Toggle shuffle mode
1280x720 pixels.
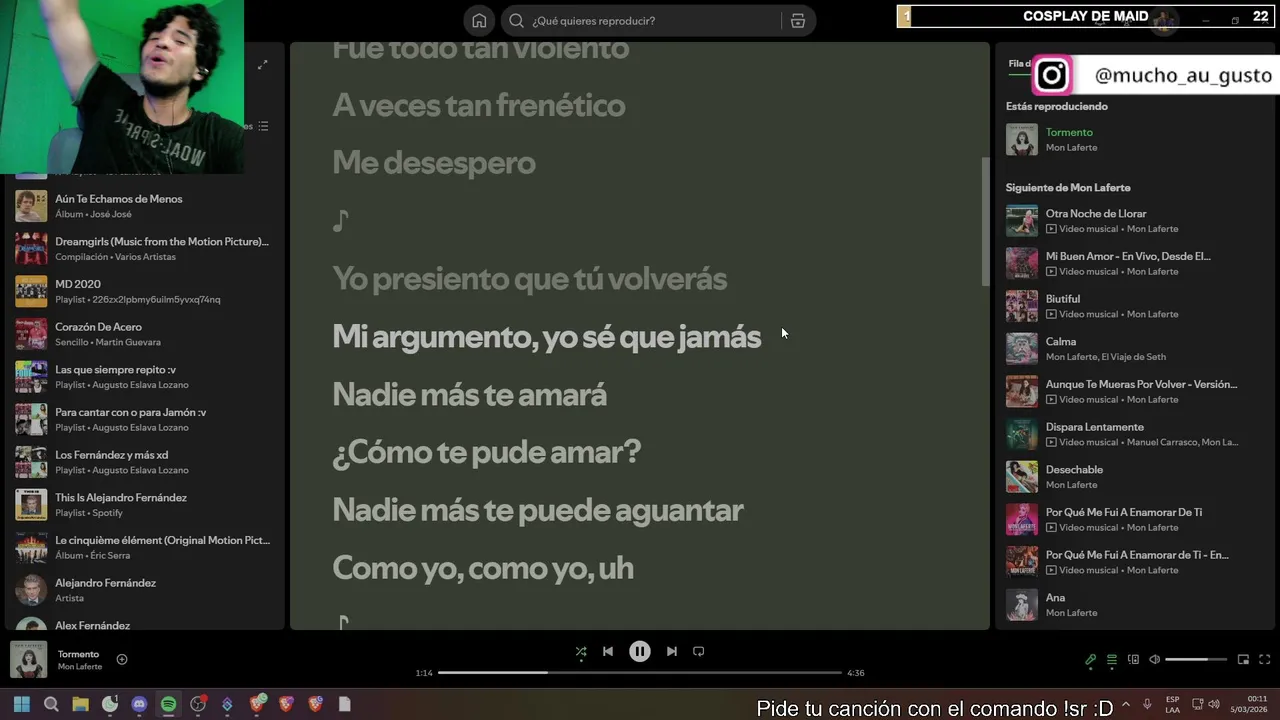[x=581, y=651]
